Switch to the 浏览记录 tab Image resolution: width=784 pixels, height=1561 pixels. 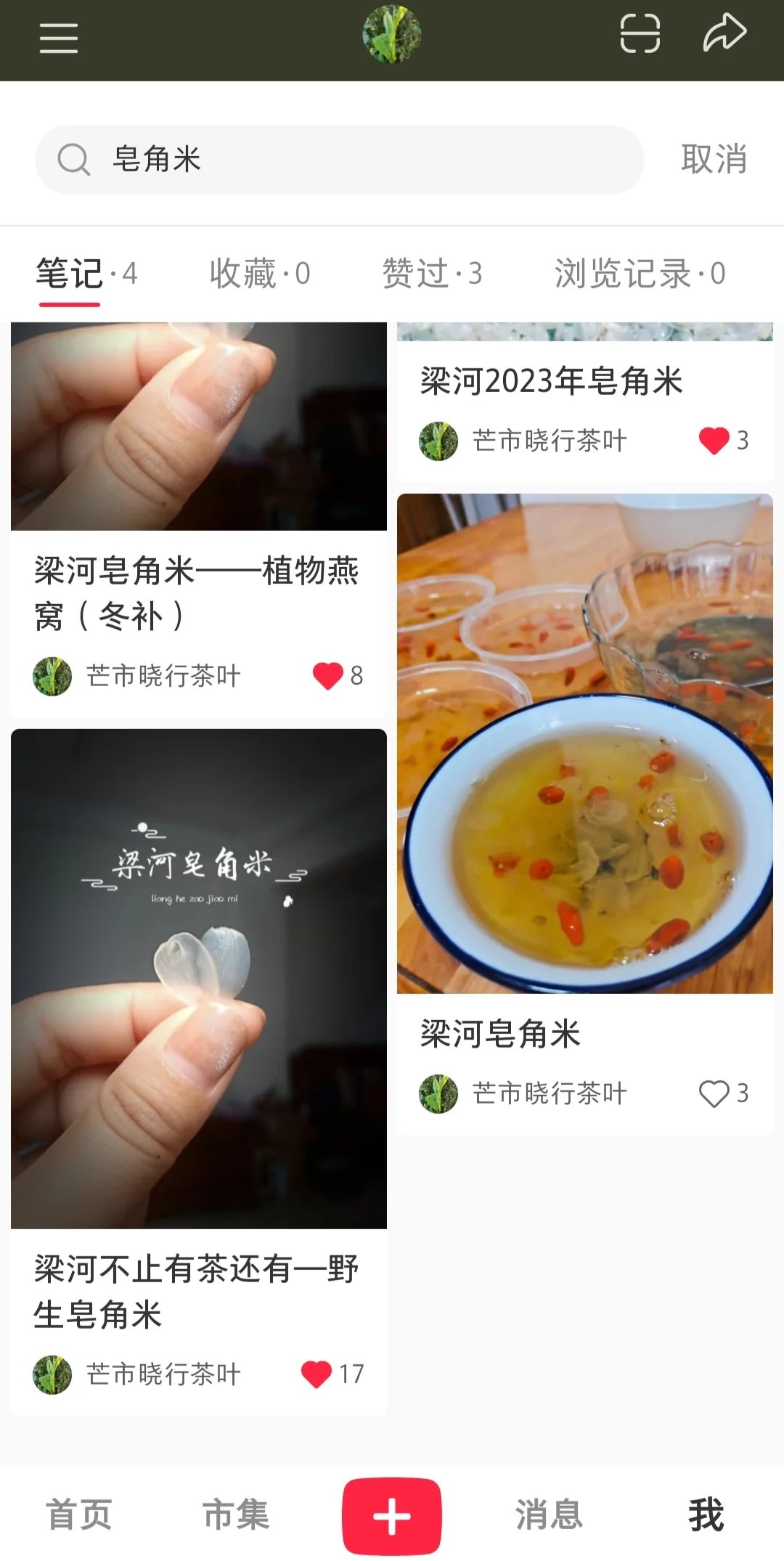click(x=640, y=274)
